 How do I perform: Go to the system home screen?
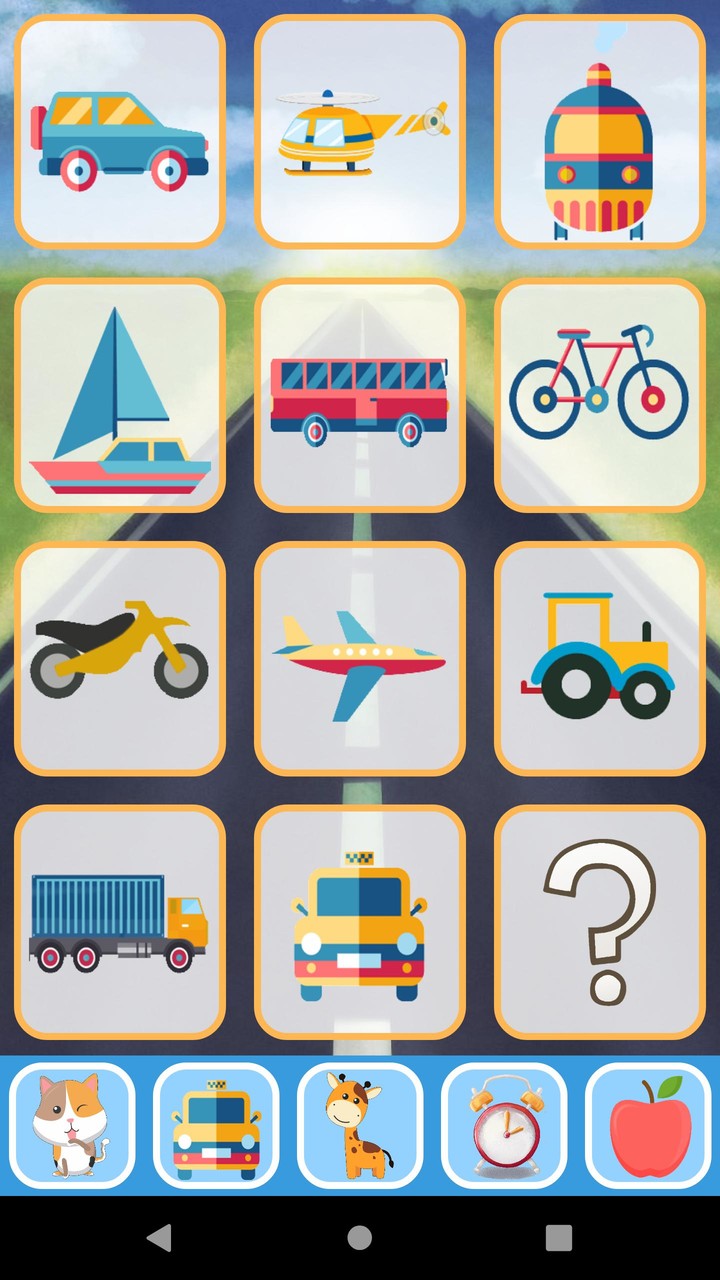pyautogui.click(x=360, y=1238)
